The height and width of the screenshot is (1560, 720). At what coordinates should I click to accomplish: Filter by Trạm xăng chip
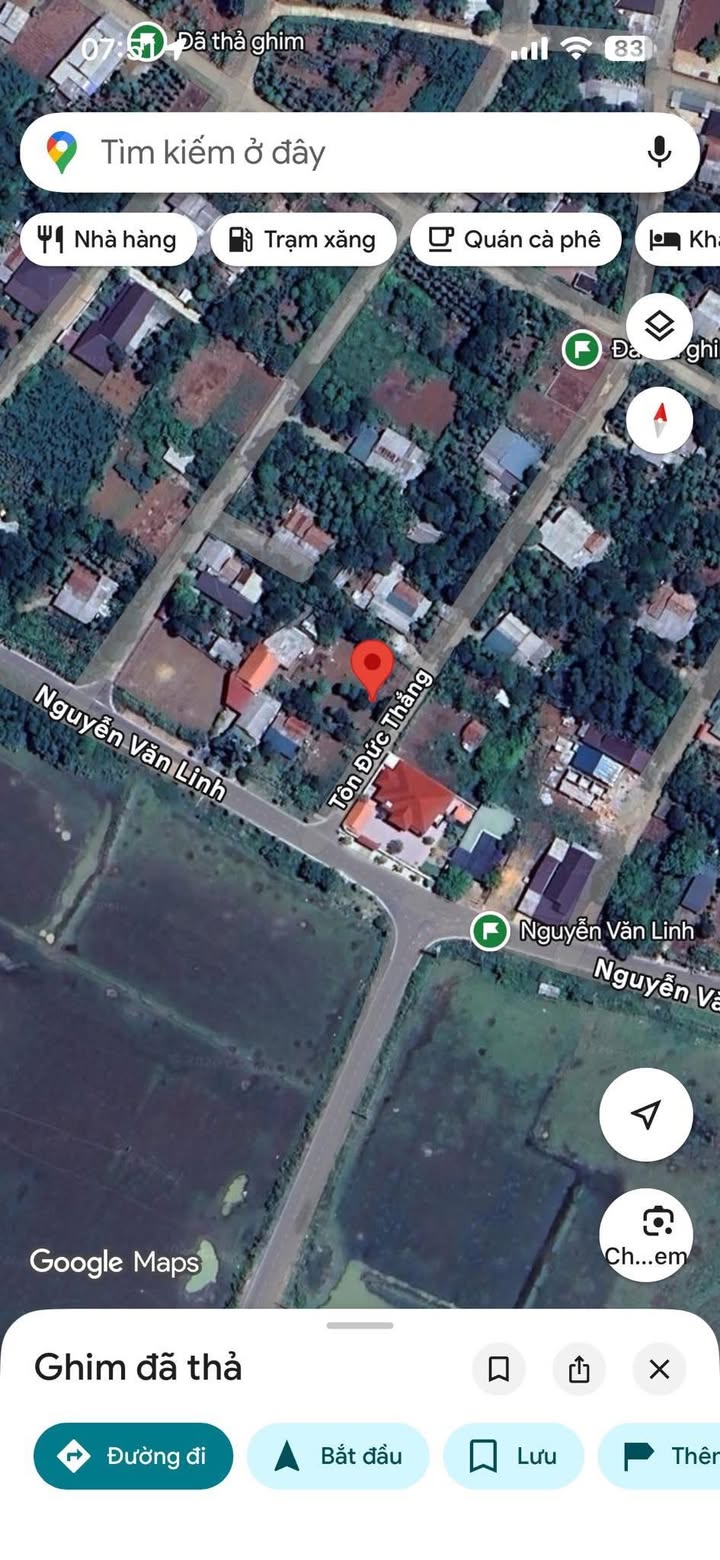303,239
